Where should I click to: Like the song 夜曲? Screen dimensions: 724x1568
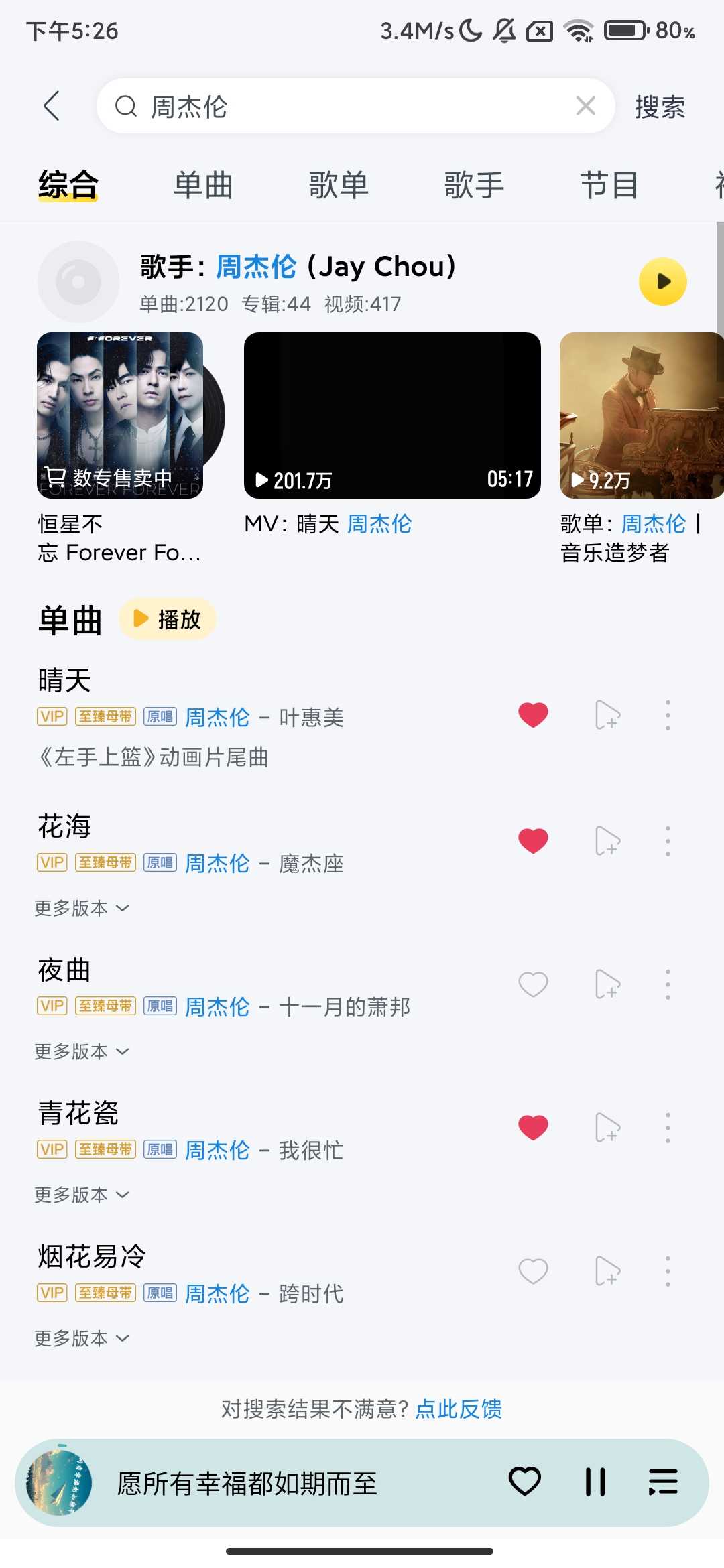[533, 984]
